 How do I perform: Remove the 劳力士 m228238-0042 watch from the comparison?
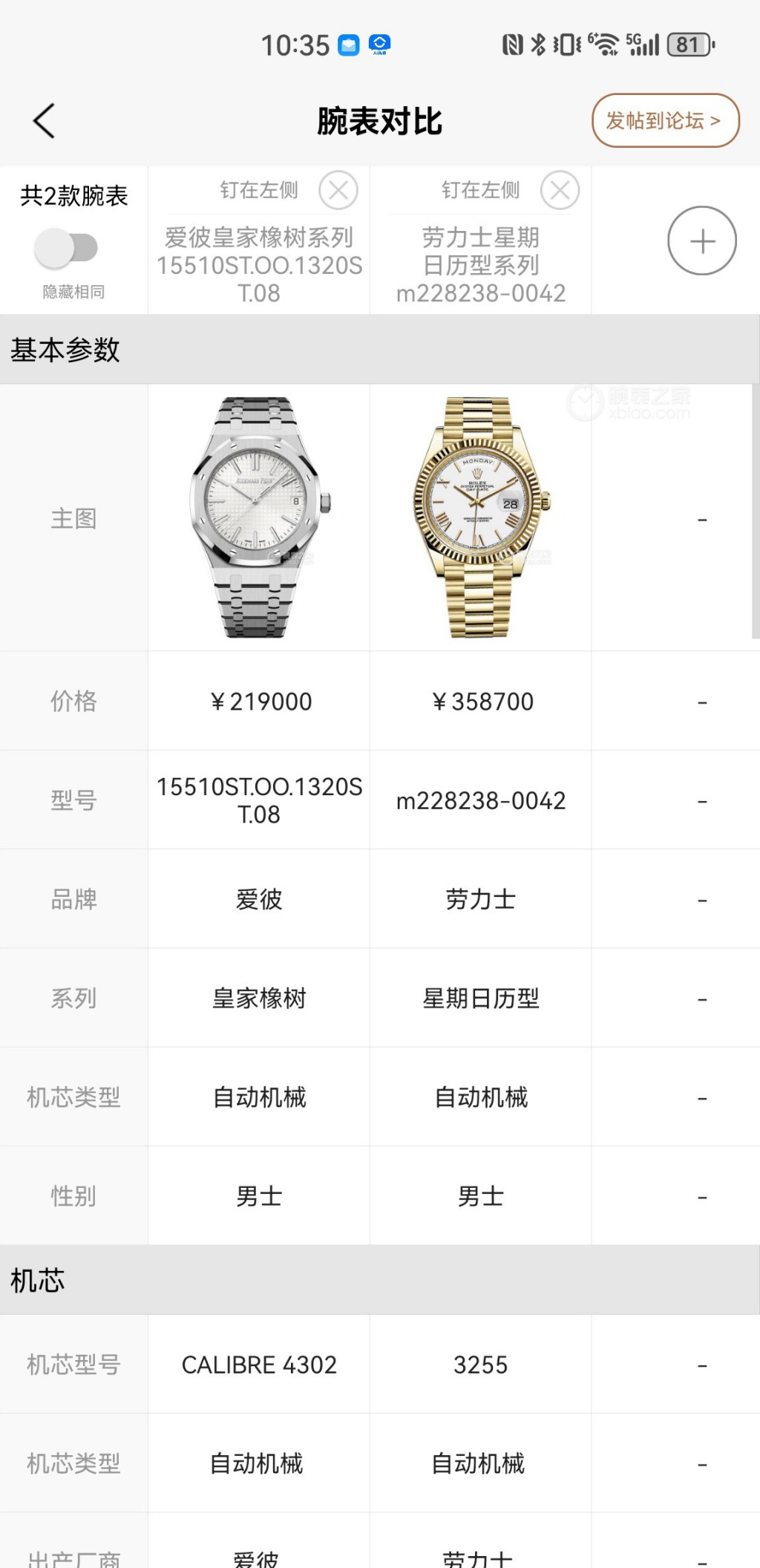[560, 191]
